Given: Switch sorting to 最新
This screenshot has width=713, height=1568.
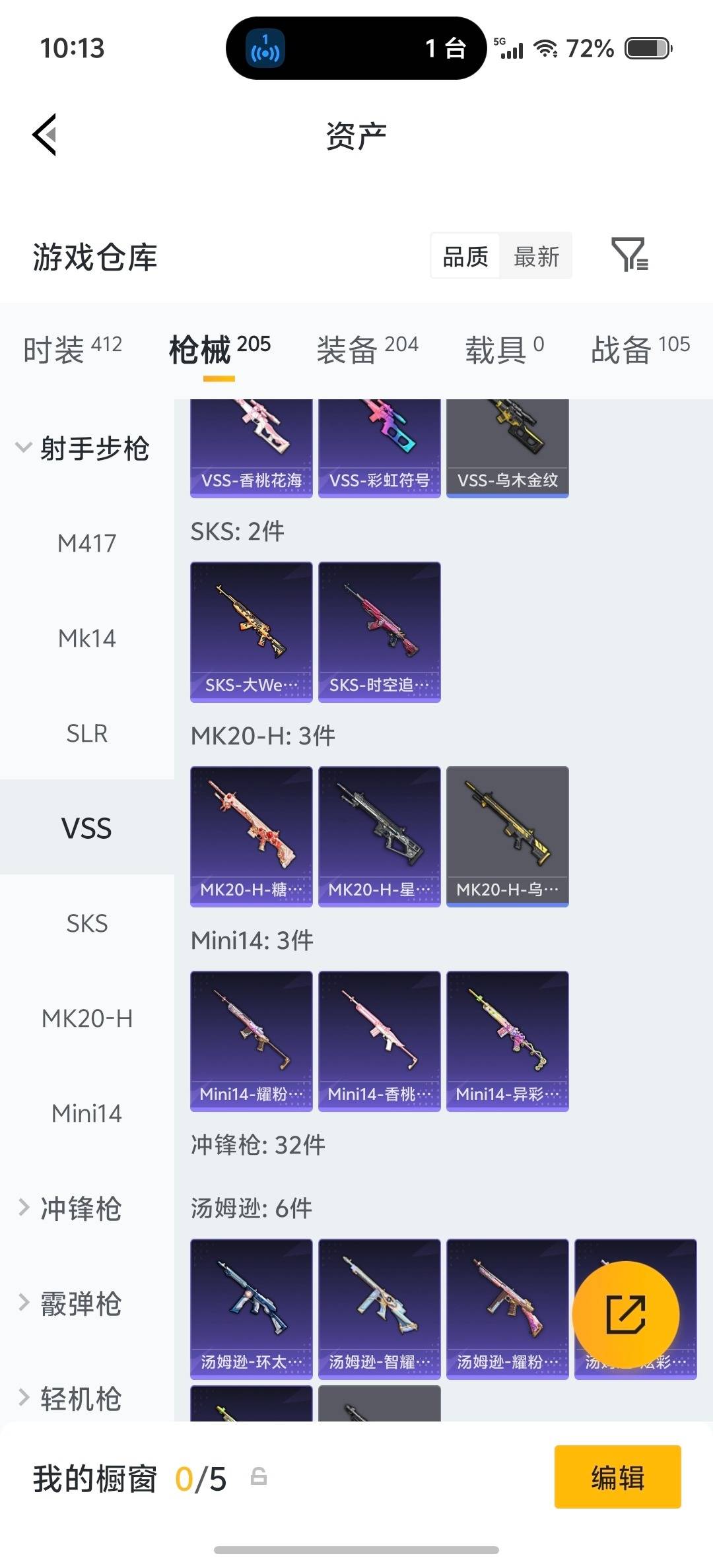Looking at the screenshot, I should (x=536, y=256).
